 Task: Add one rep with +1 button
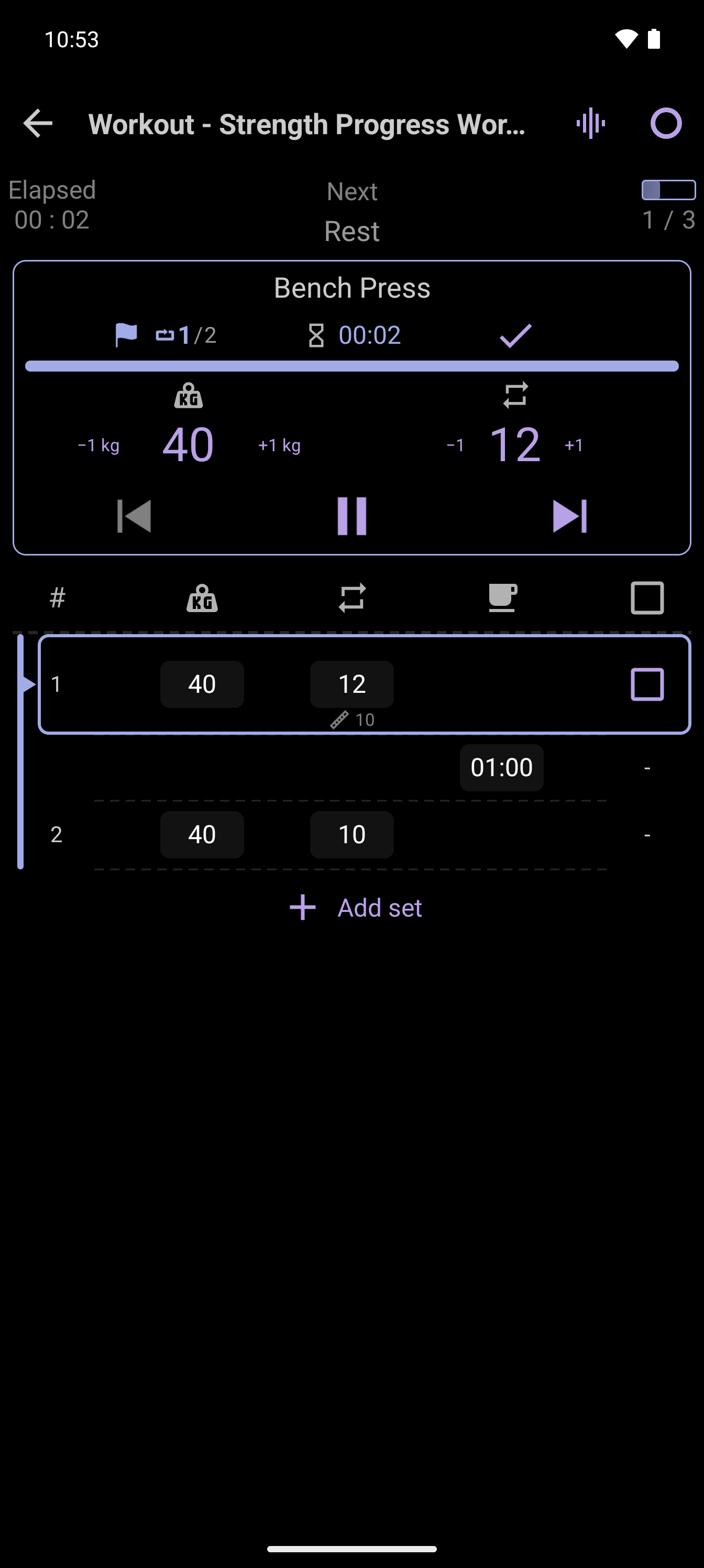574,445
